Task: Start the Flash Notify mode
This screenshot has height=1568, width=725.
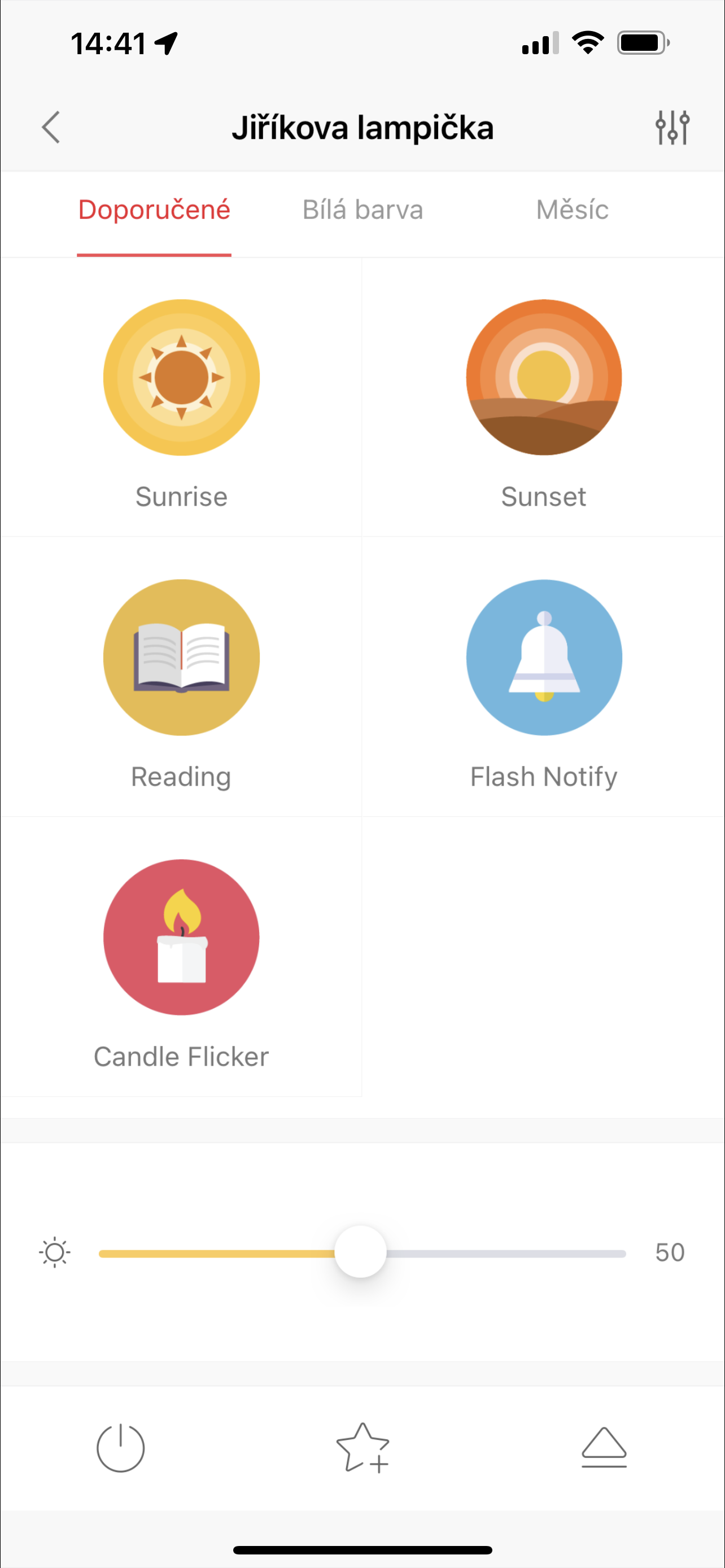Action: point(544,658)
